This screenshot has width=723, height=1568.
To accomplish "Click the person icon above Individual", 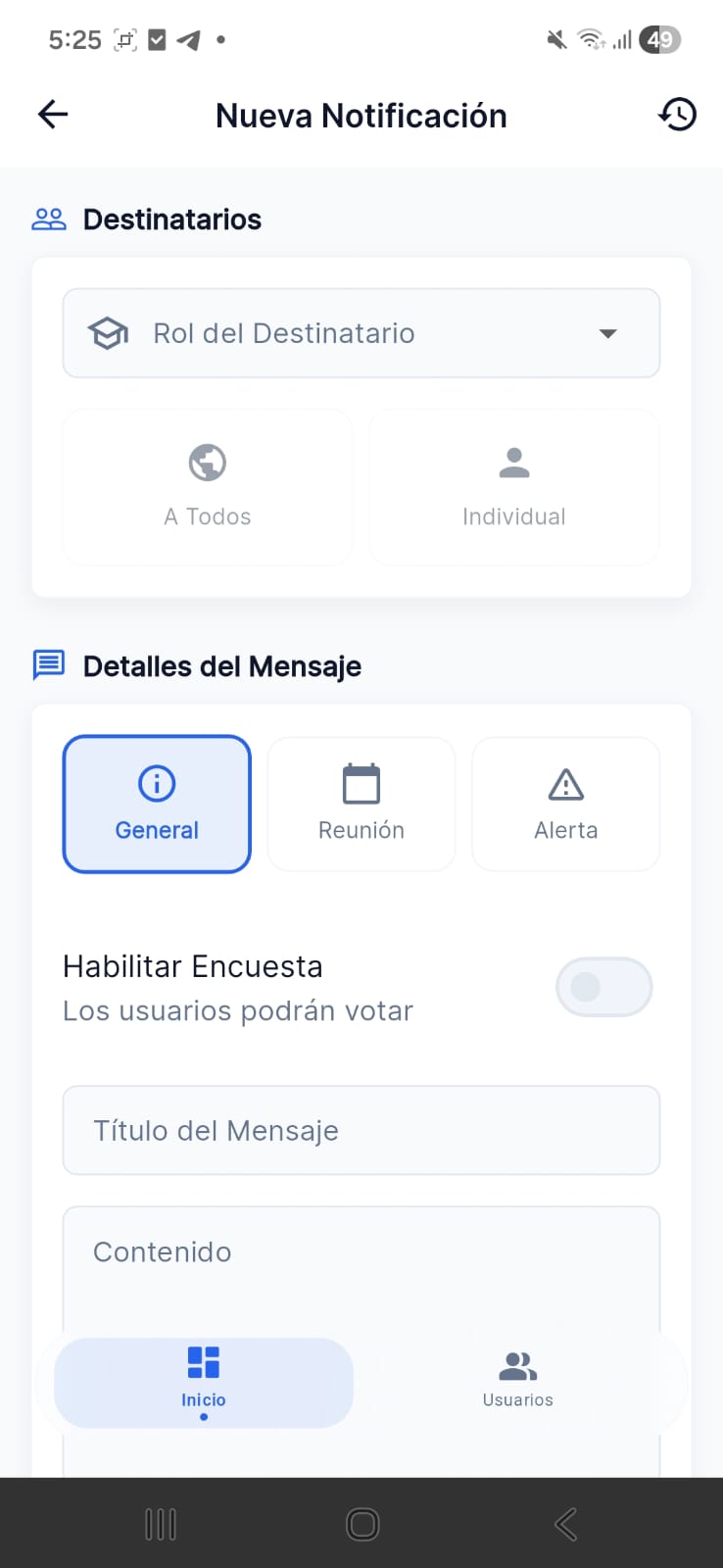I will point(513,462).
